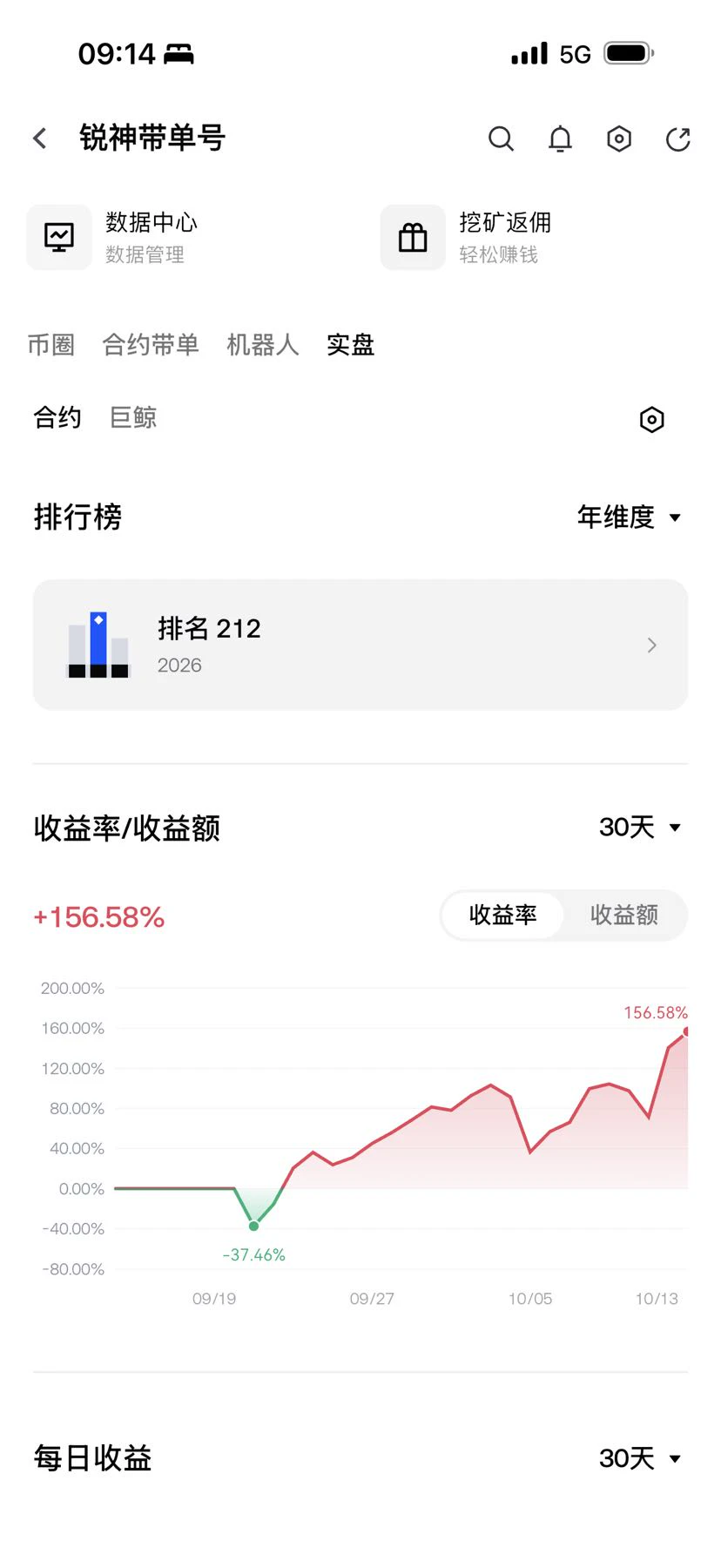Open the hexagon settings icon in top bar
Viewport: 721px width, 1568px height.
click(x=619, y=139)
